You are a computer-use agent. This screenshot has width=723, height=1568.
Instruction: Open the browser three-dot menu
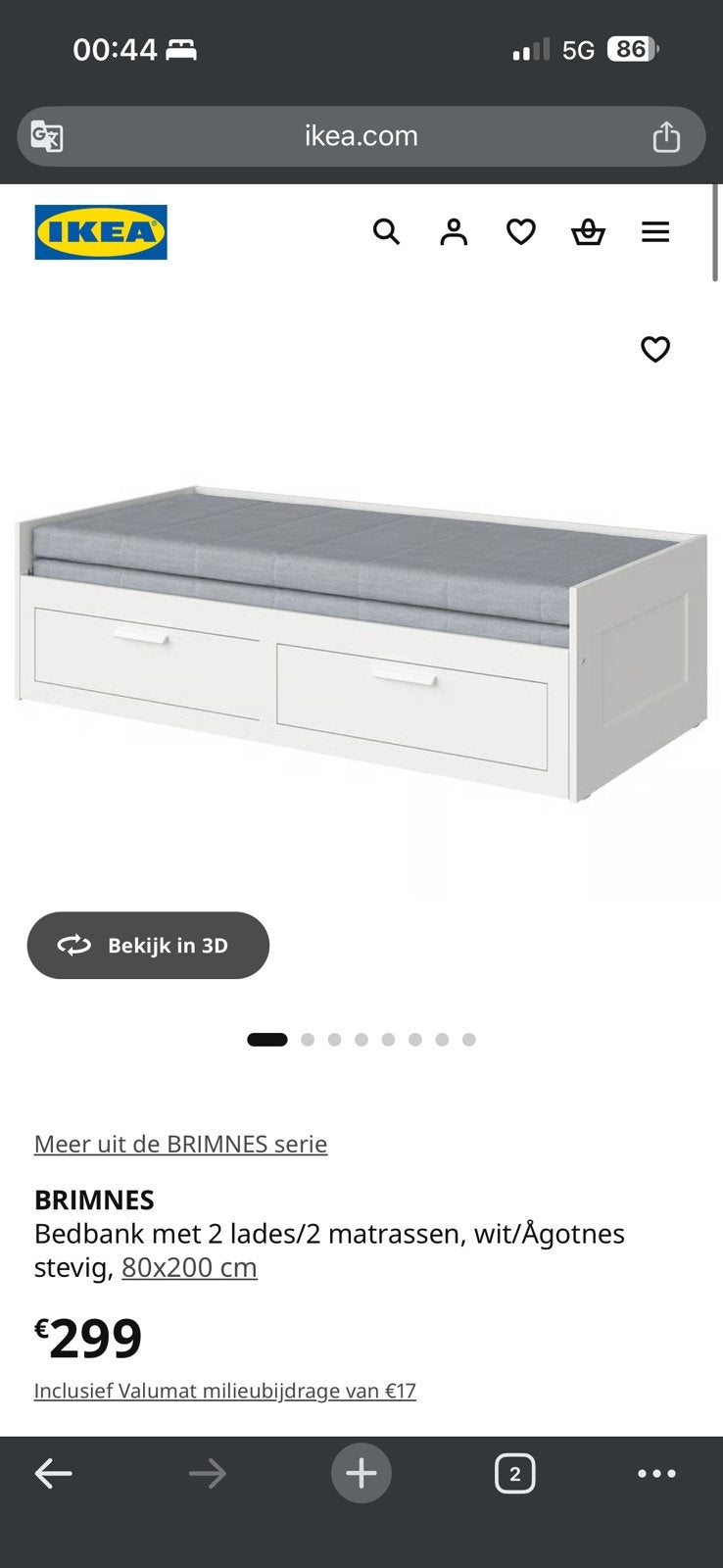tap(656, 1473)
